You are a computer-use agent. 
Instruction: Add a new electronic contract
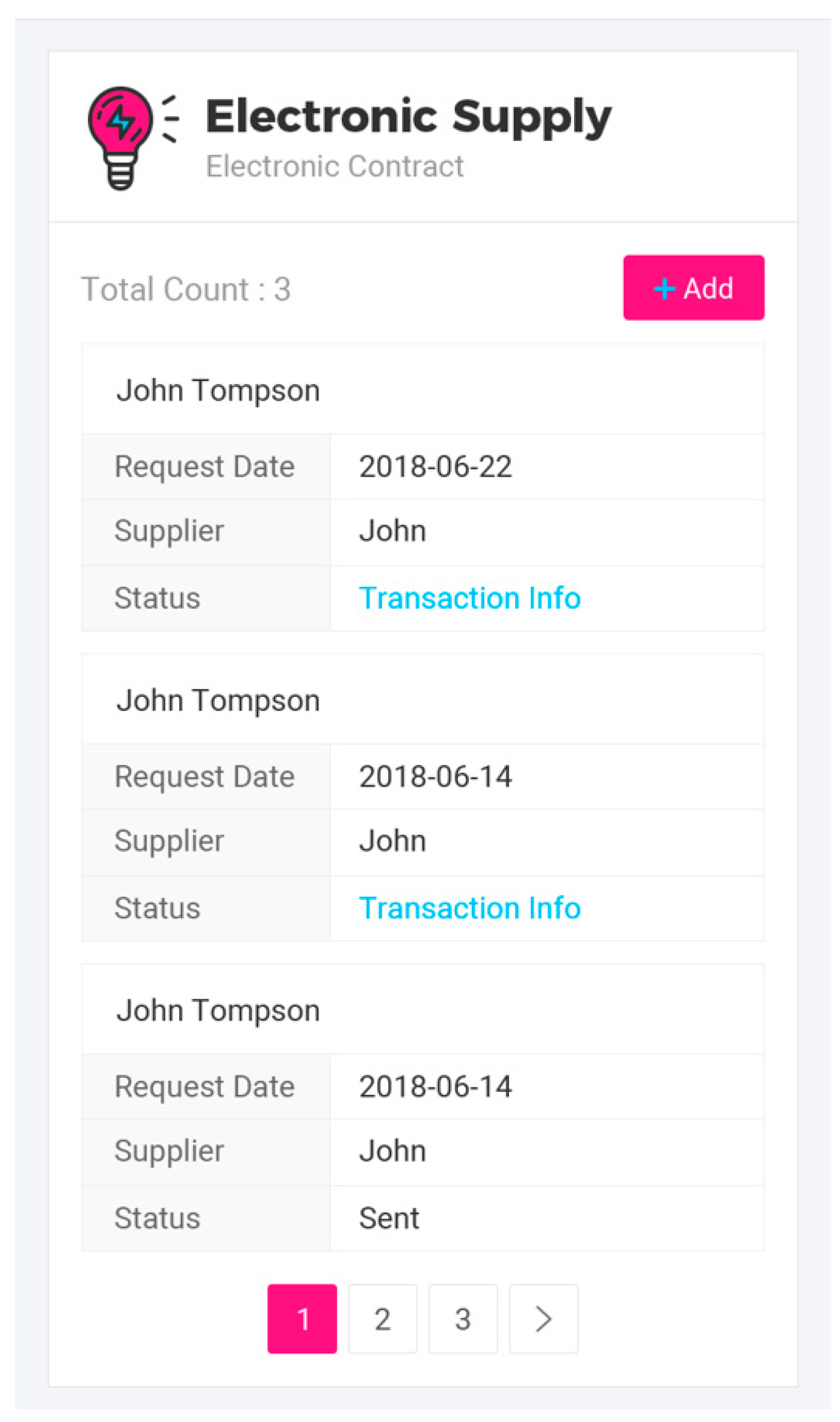[693, 288]
